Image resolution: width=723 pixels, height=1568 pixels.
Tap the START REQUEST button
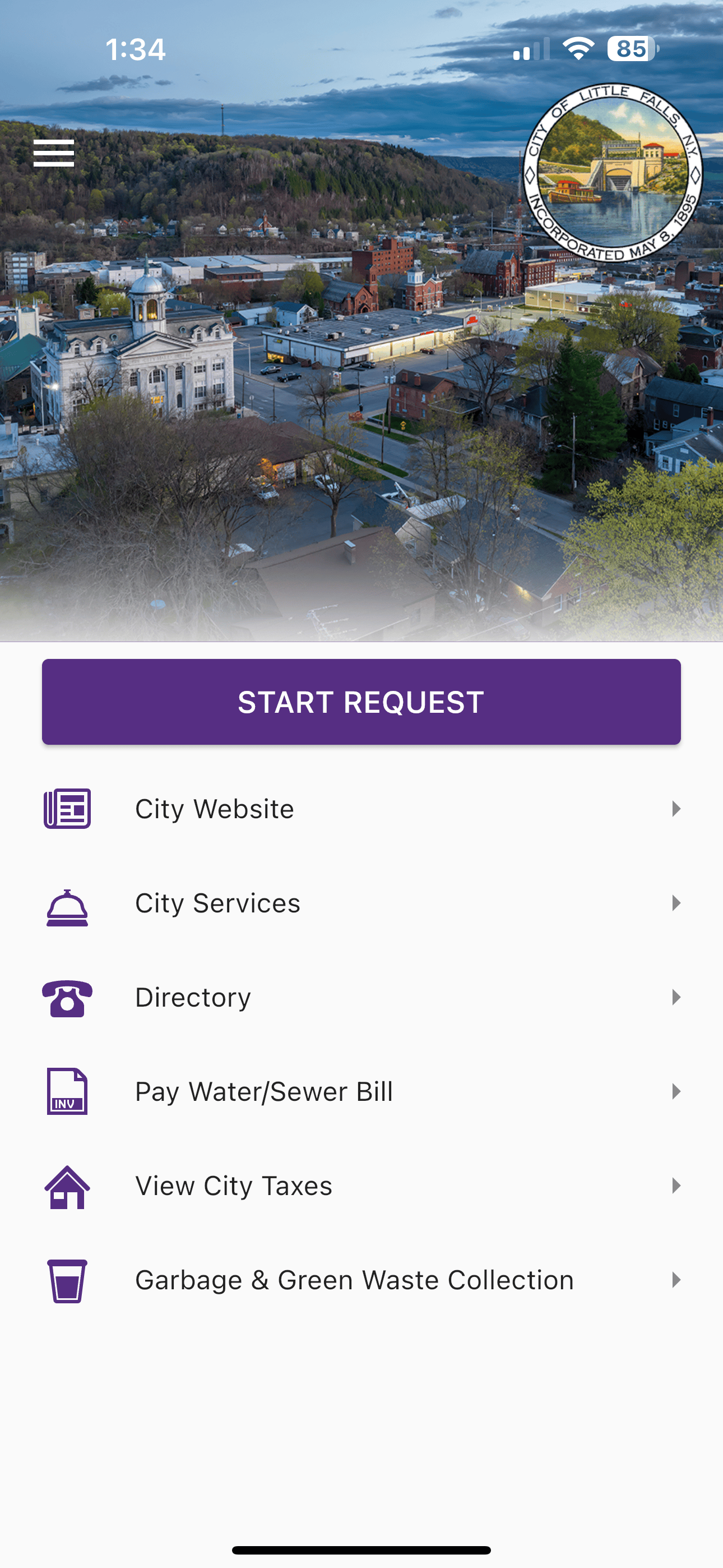[361, 702]
